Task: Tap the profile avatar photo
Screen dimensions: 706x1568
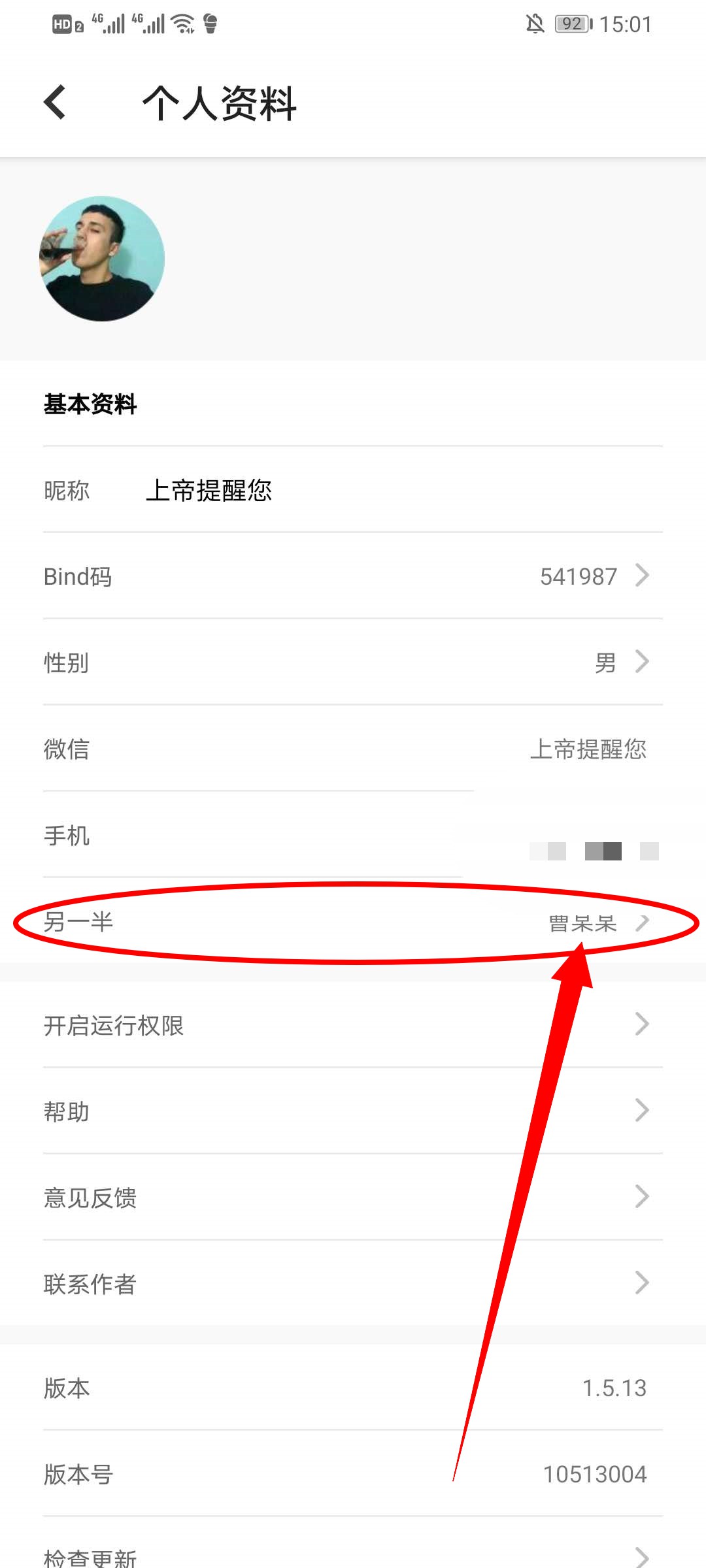Action: 102,259
